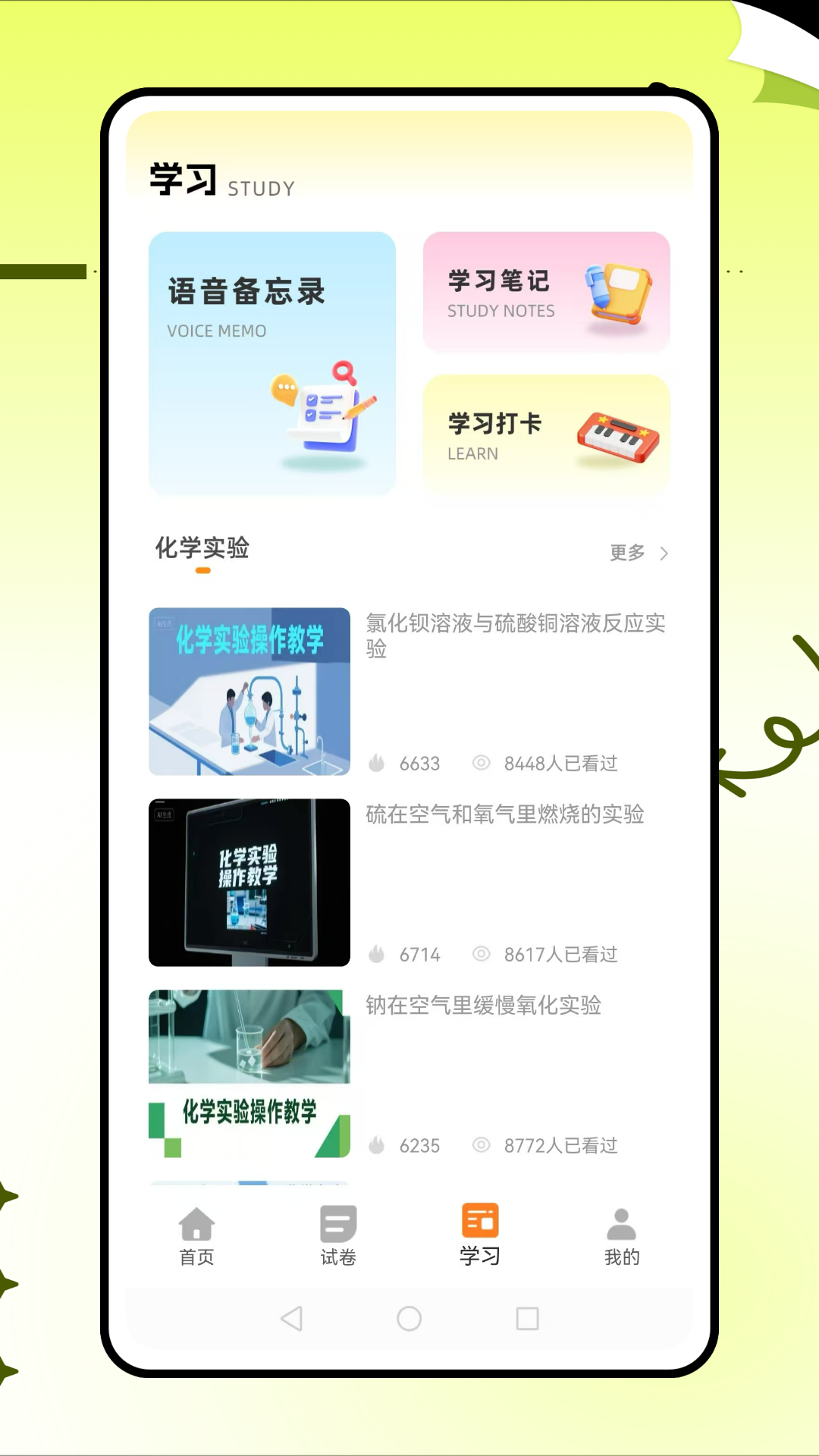
Task: Select the 化学实验 section header
Action: (202, 549)
